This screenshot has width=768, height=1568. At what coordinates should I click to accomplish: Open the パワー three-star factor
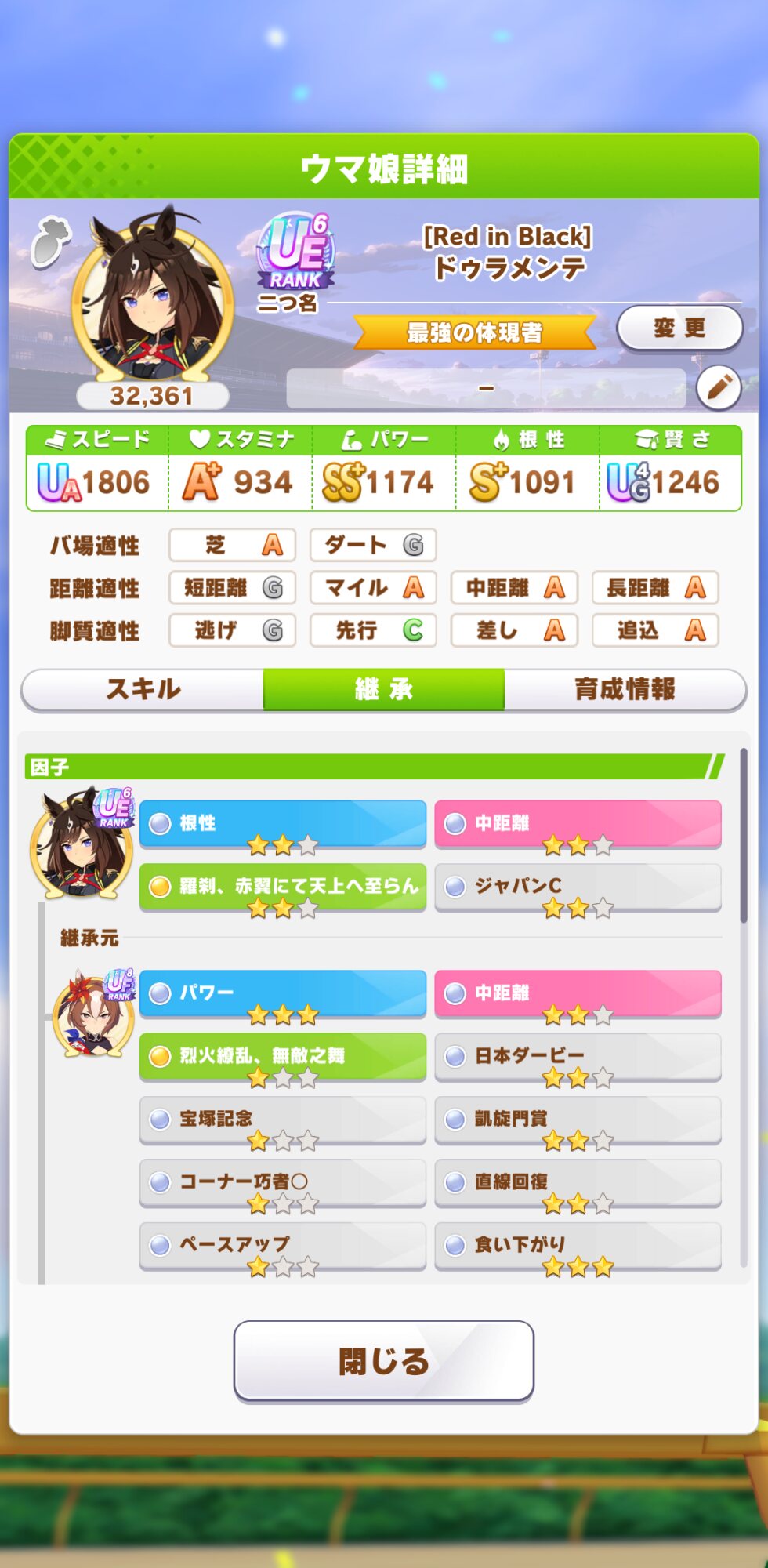pos(282,993)
